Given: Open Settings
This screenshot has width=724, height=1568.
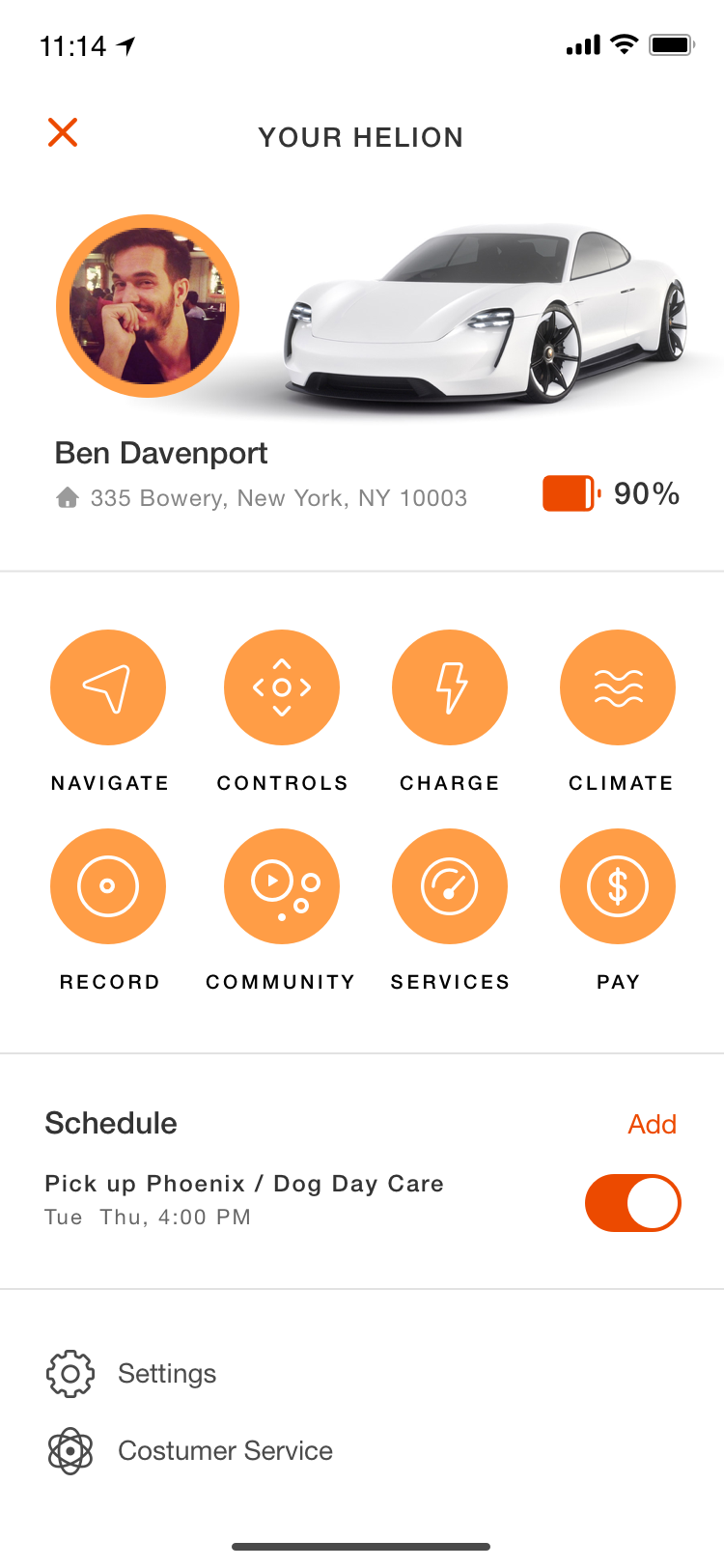Looking at the screenshot, I should coord(166,1374).
